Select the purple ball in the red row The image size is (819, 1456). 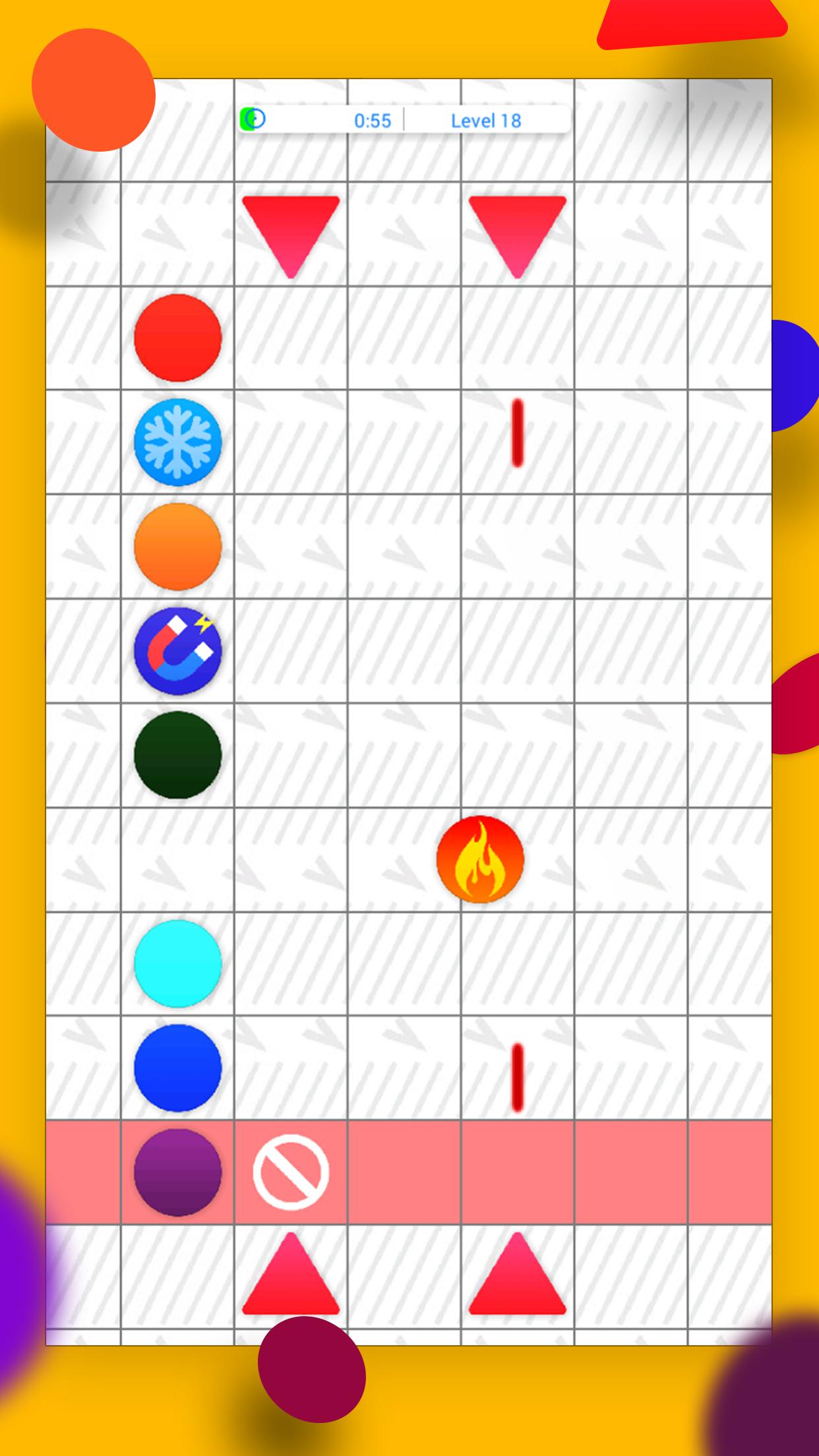177,1172
